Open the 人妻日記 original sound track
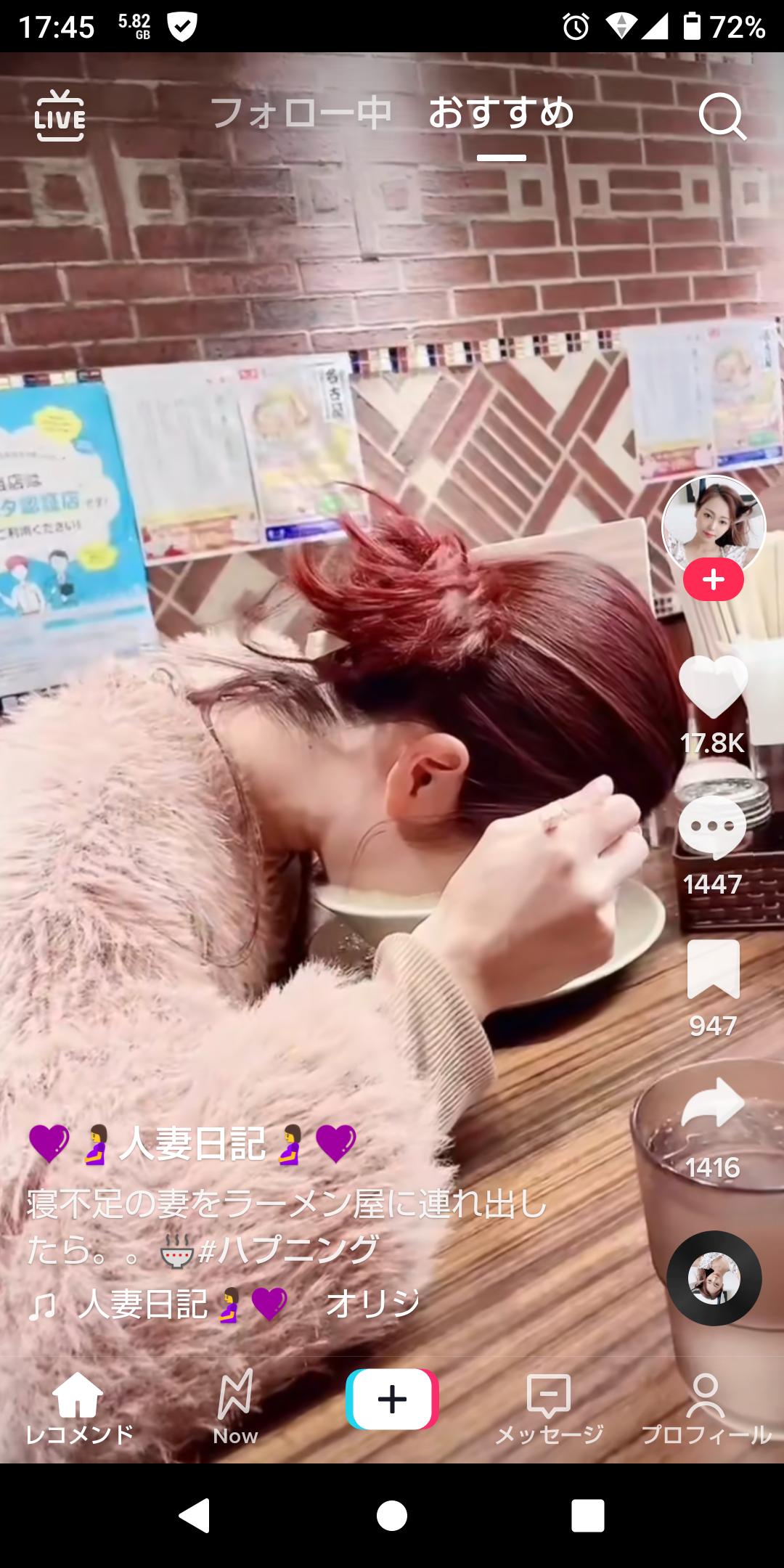This screenshot has width=784, height=1568. [x=224, y=1304]
